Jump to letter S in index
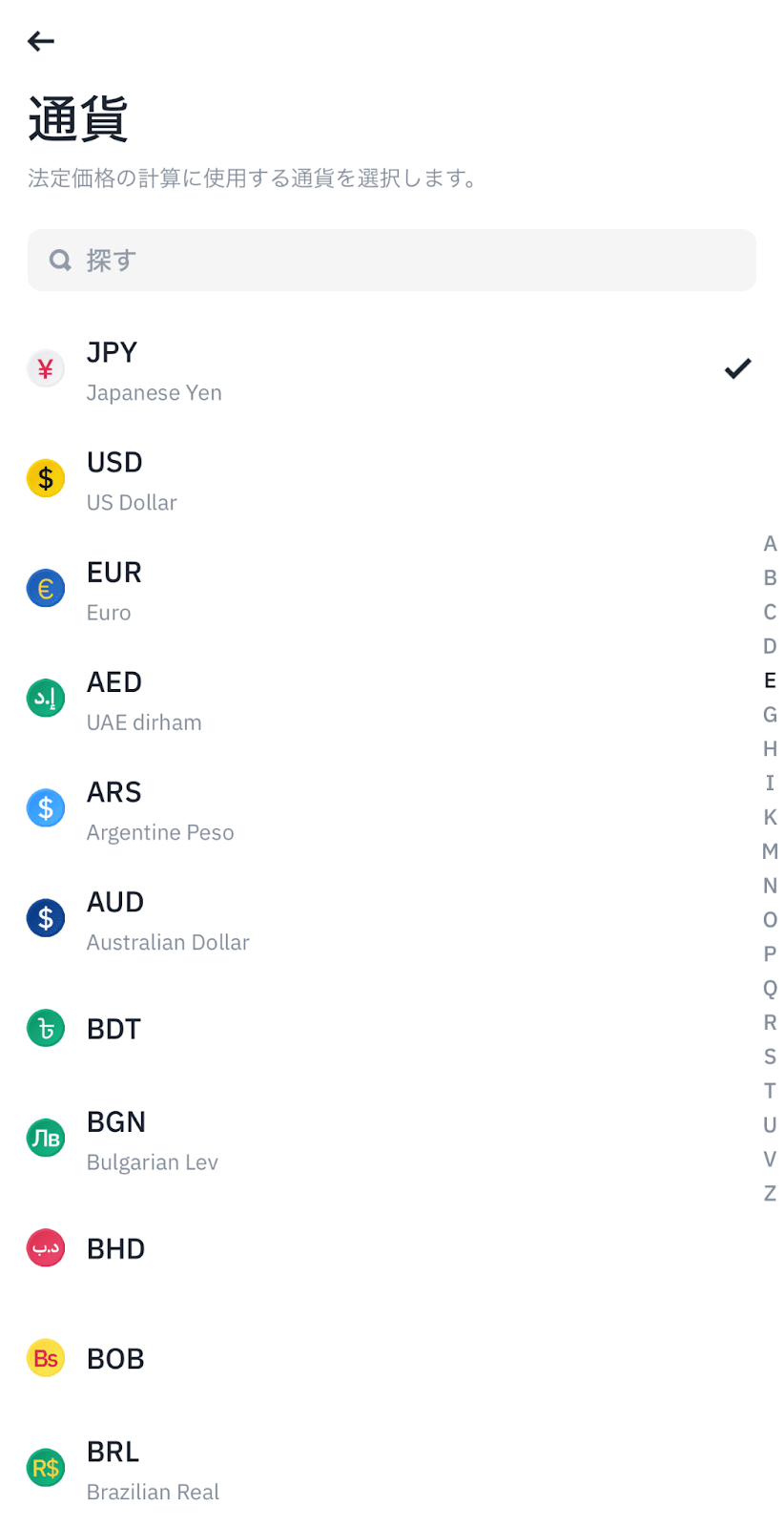 pos(770,1056)
